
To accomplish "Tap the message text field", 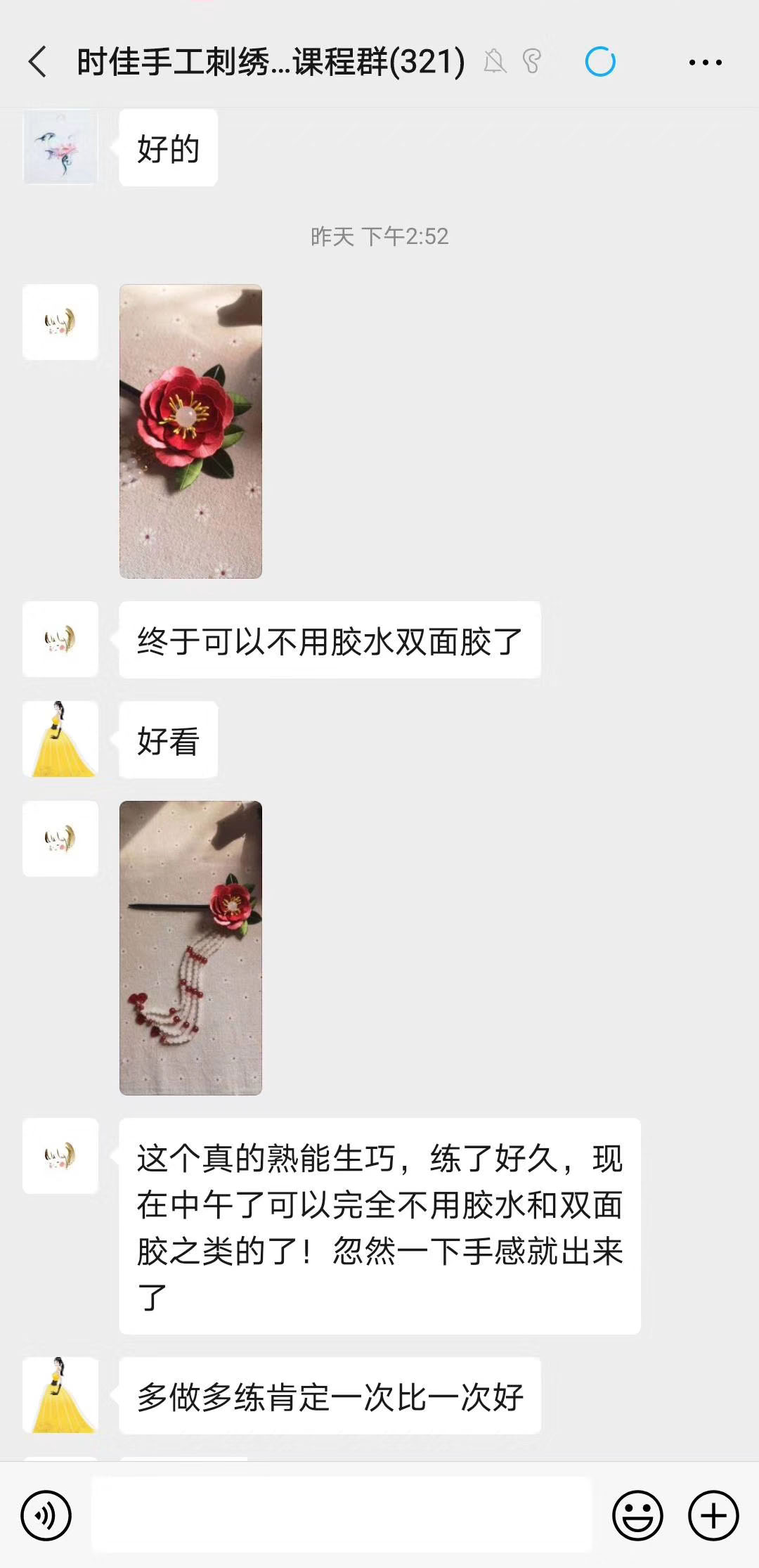I will point(342,1514).
